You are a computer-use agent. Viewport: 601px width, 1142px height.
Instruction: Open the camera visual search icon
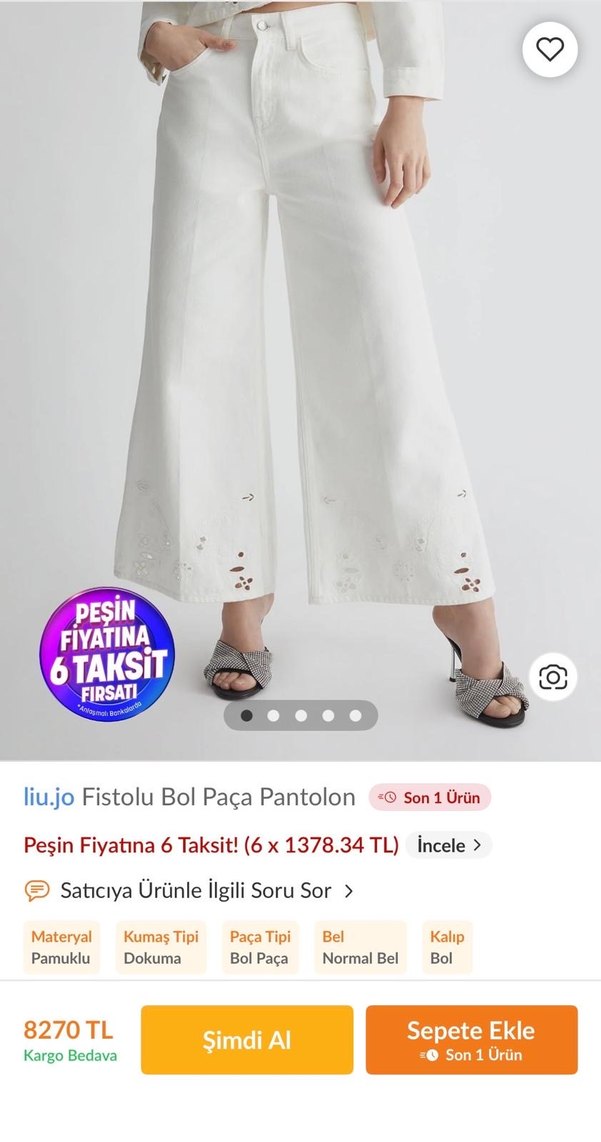point(552,678)
